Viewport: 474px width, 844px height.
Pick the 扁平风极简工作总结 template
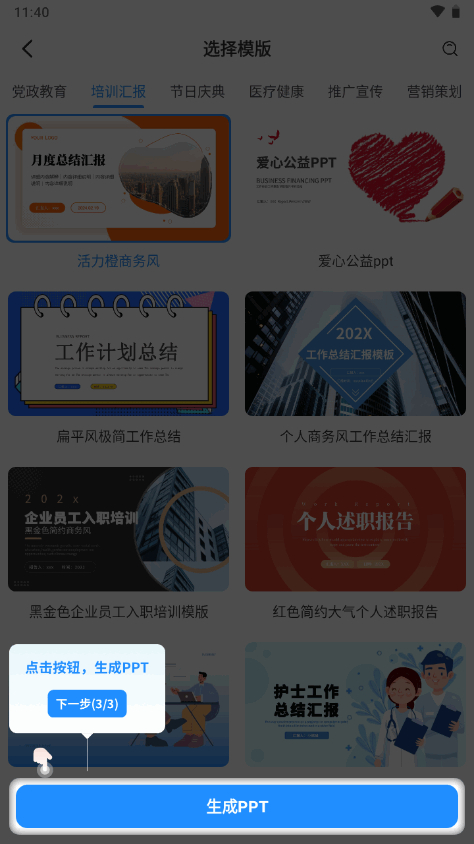point(118,354)
